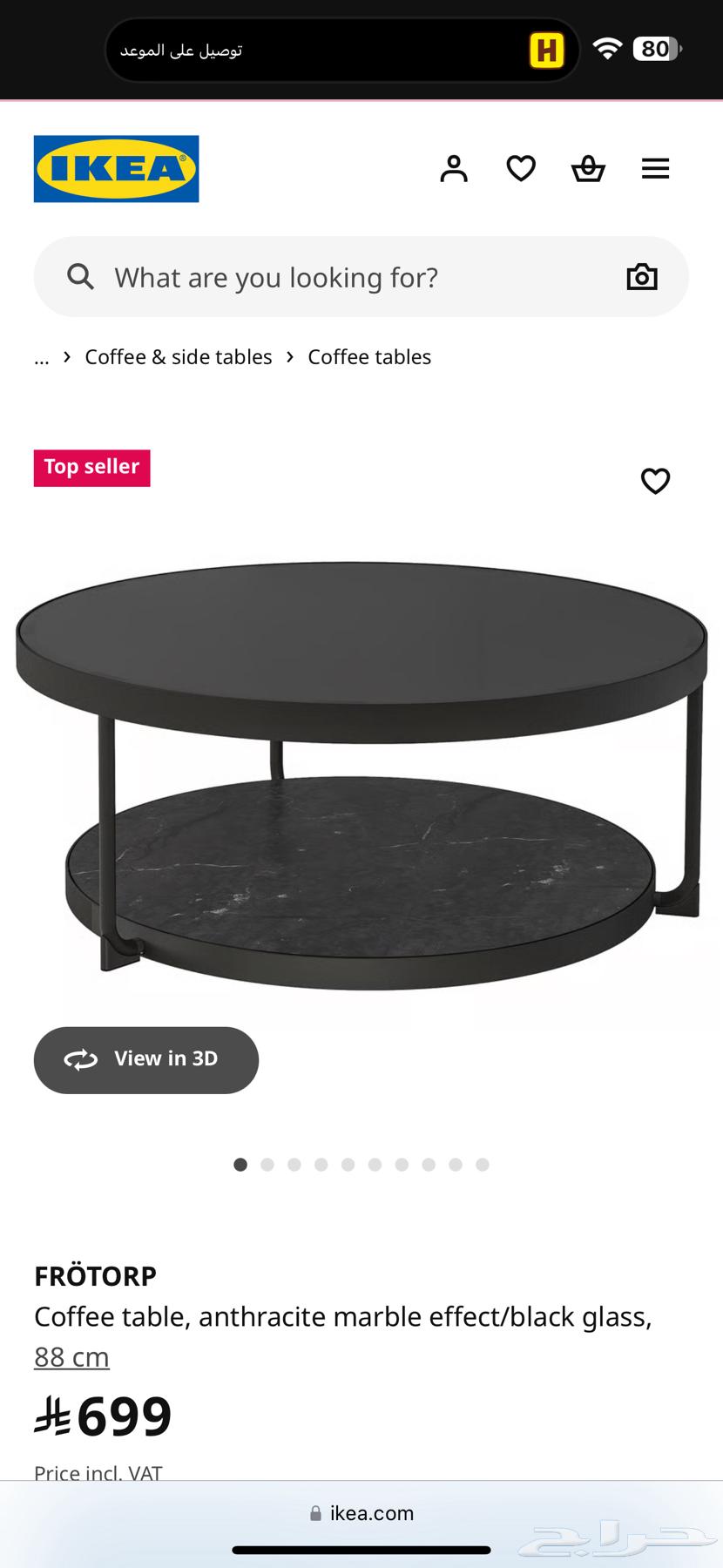View the table in 3D

(146, 1059)
